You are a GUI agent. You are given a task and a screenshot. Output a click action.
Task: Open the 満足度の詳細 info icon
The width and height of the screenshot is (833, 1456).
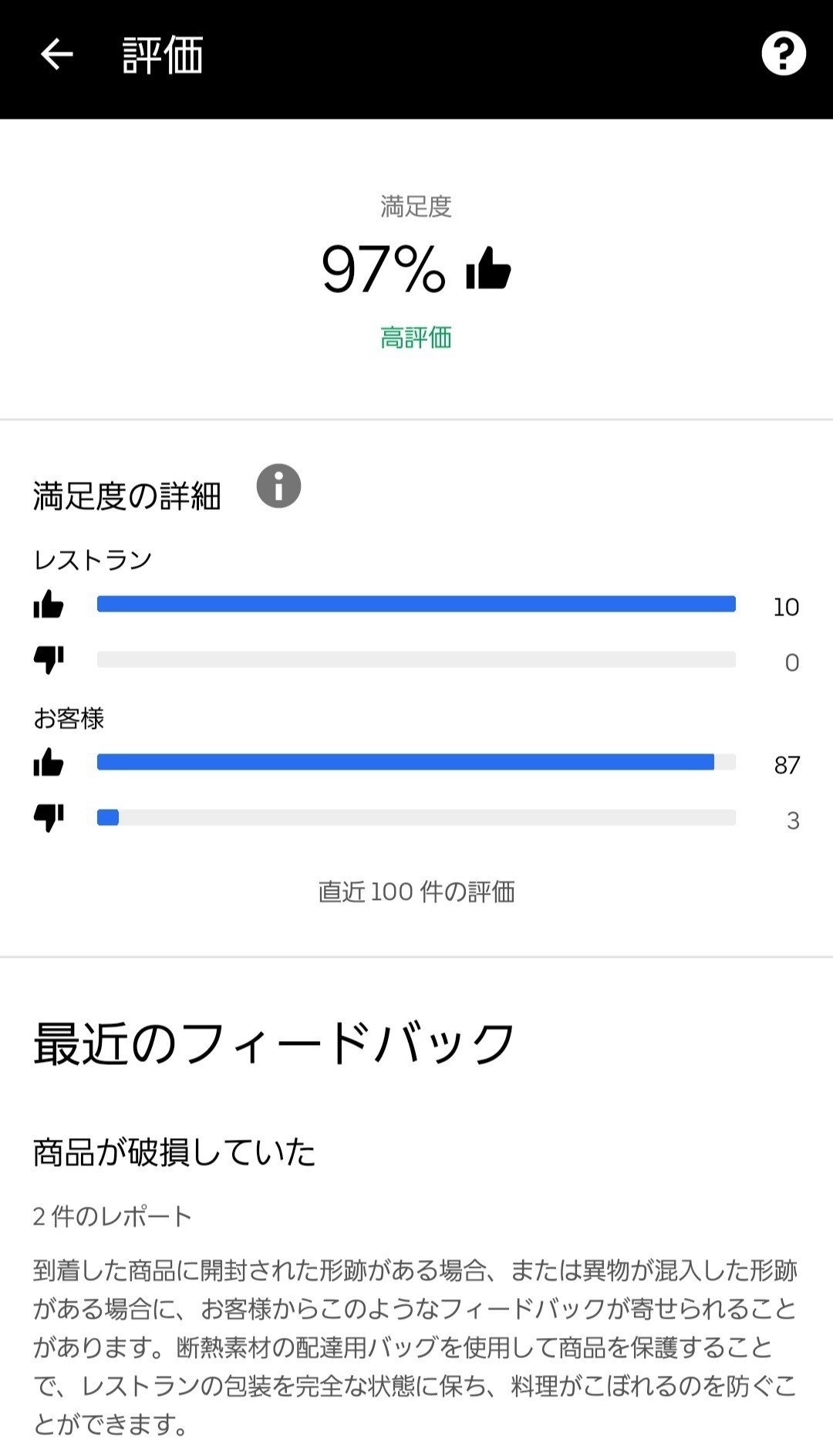pyautogui.click(x=278, y=486)
